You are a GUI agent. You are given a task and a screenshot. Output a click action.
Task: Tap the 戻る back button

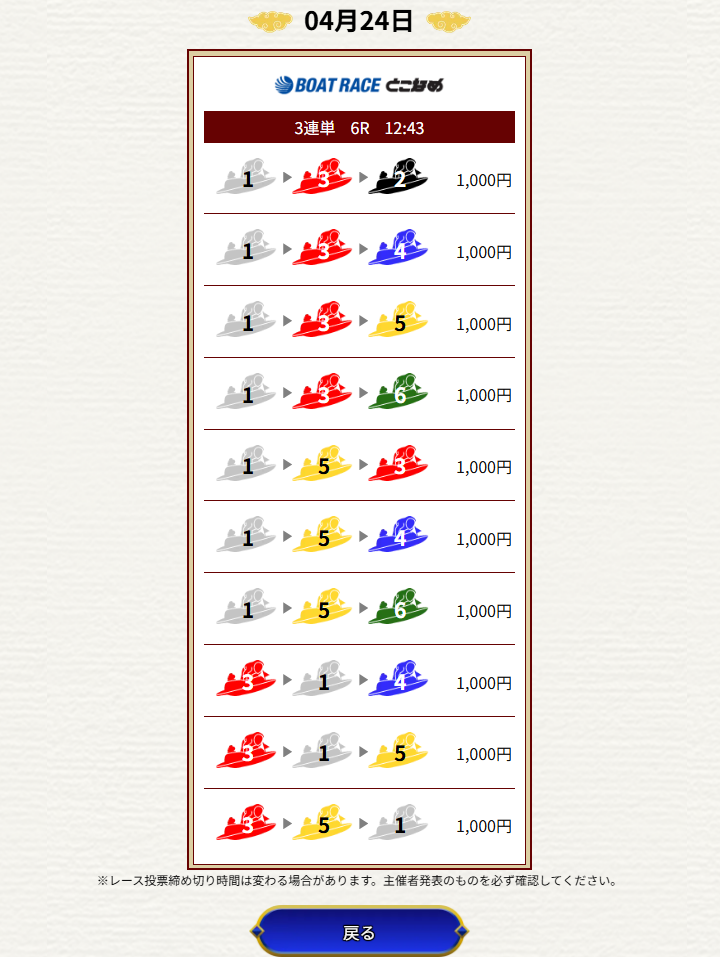(359, 932)
